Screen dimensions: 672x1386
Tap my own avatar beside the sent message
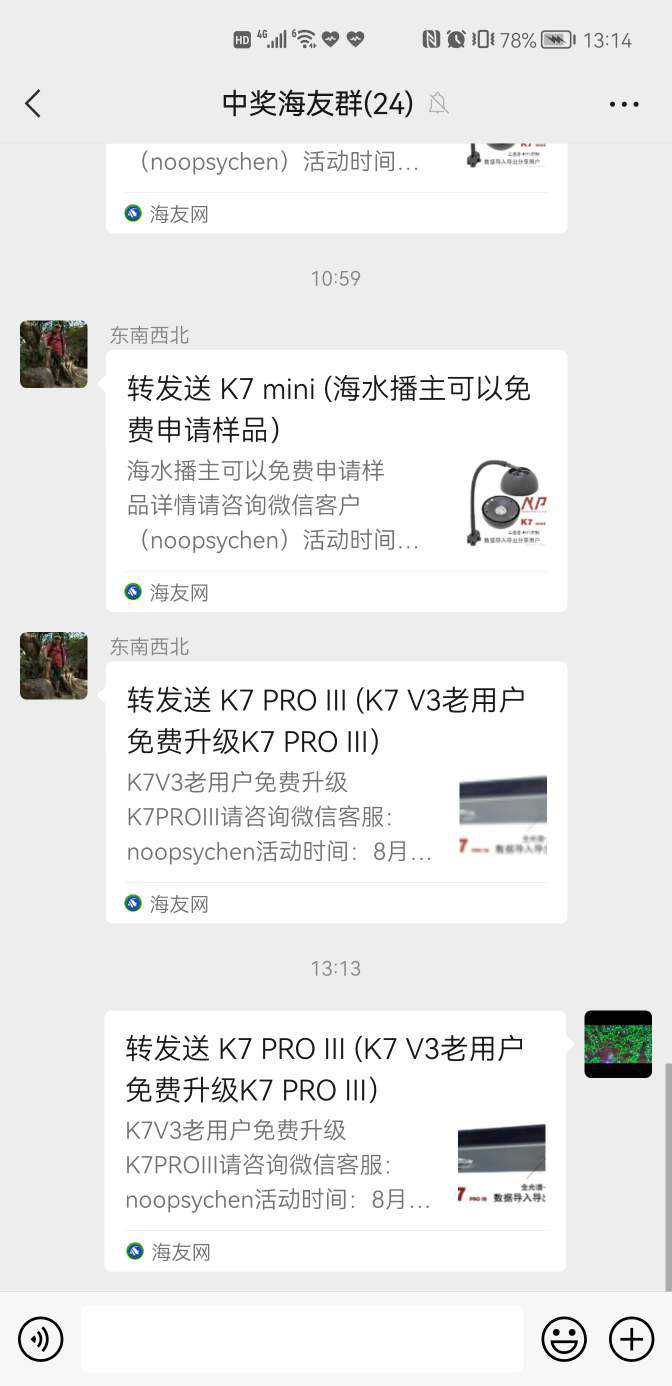tap(618, 1044)
